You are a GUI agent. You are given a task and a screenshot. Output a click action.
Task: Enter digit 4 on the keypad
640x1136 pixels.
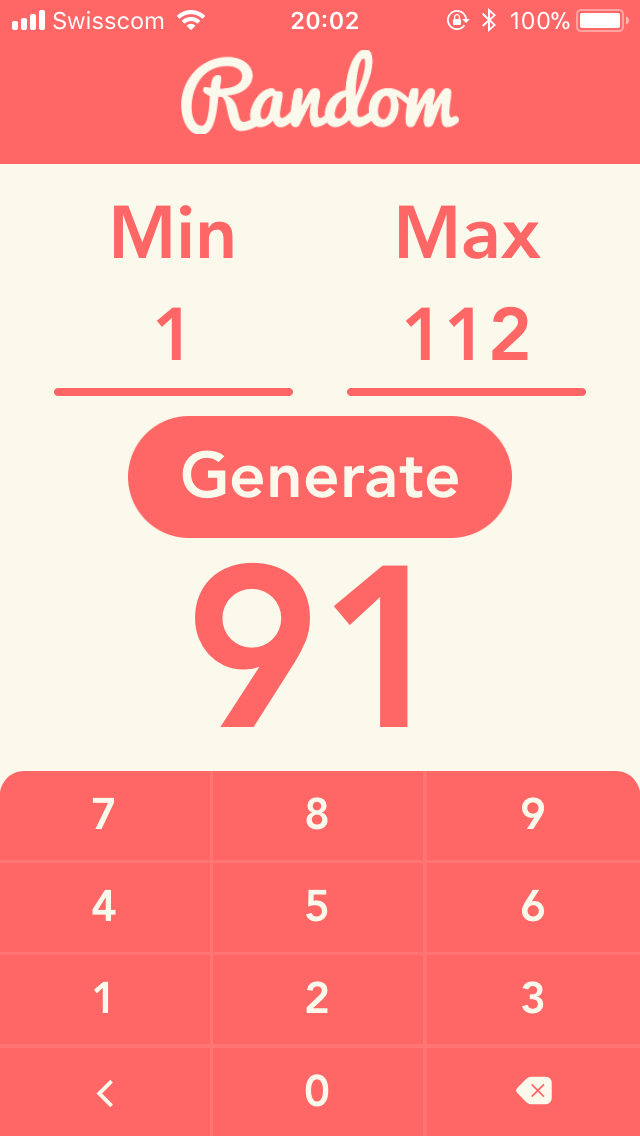coord(104,907)
